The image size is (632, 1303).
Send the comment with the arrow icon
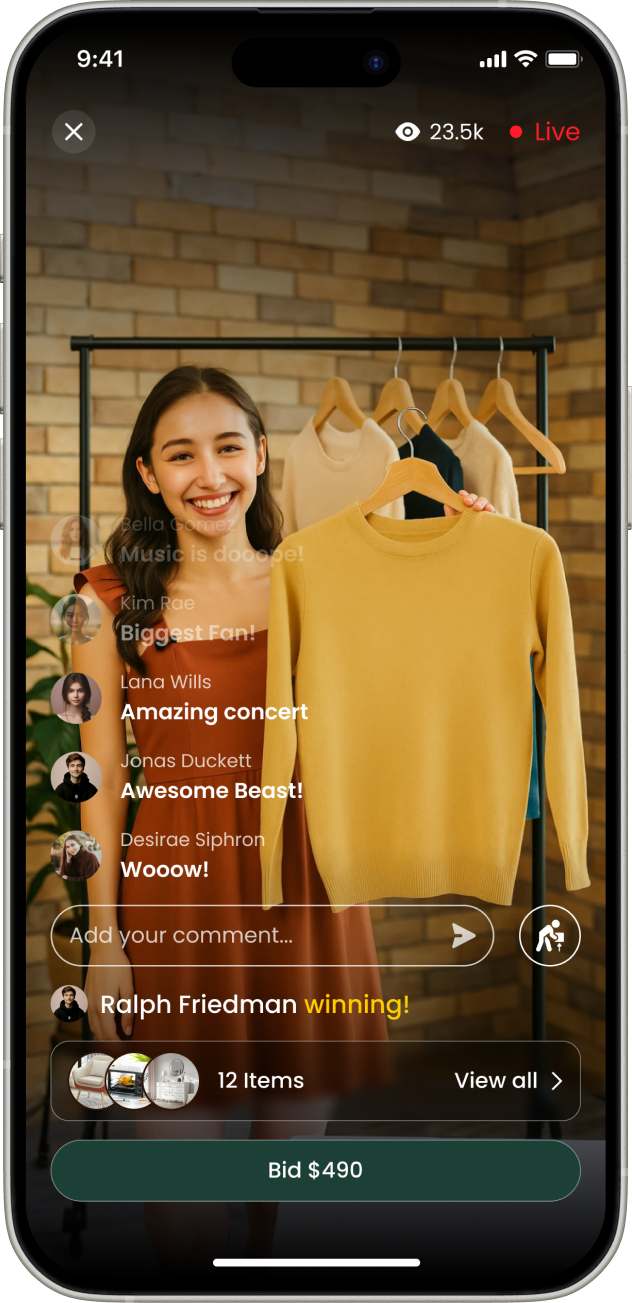coord(464,936)
